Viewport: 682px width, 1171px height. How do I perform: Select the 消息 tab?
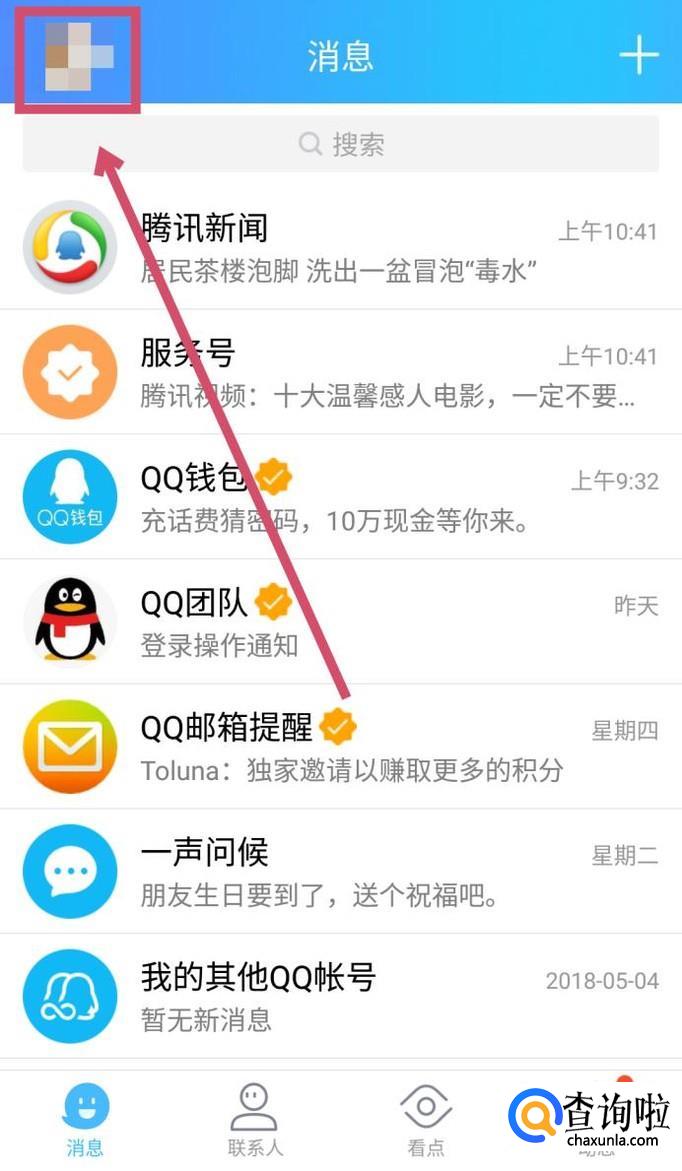point(86,1120)
